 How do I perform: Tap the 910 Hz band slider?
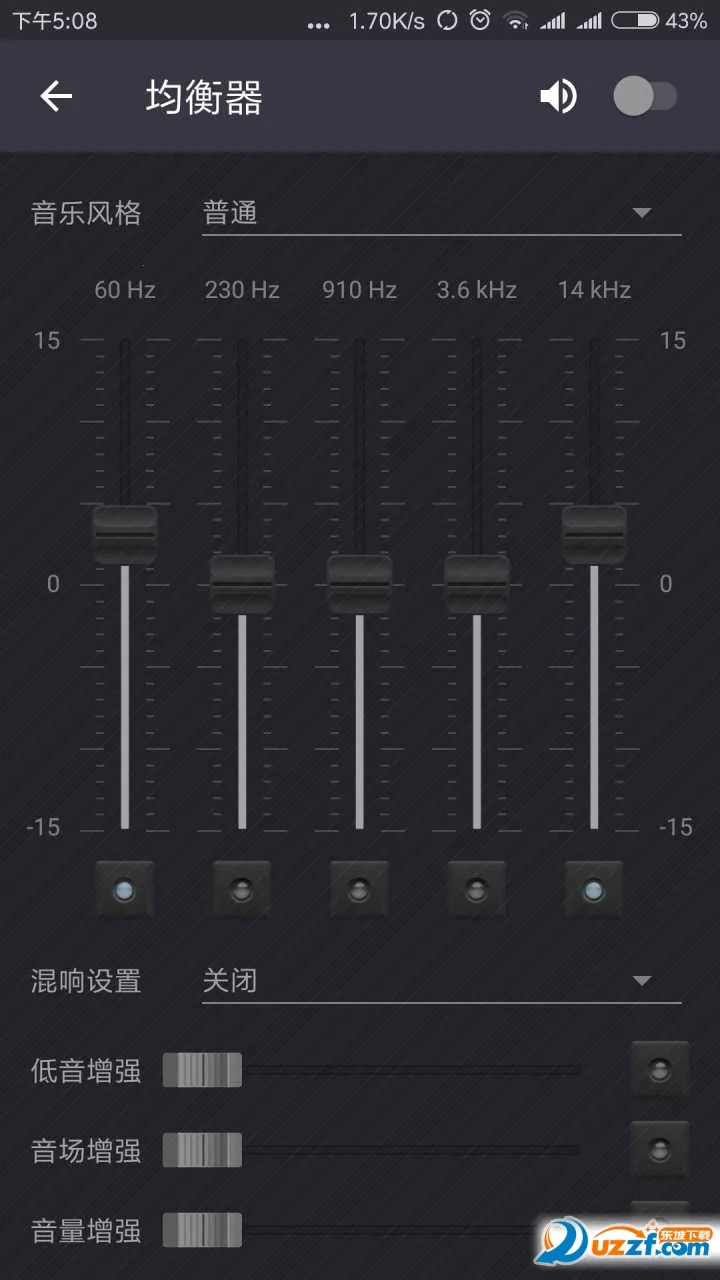(x=359, y=584)
